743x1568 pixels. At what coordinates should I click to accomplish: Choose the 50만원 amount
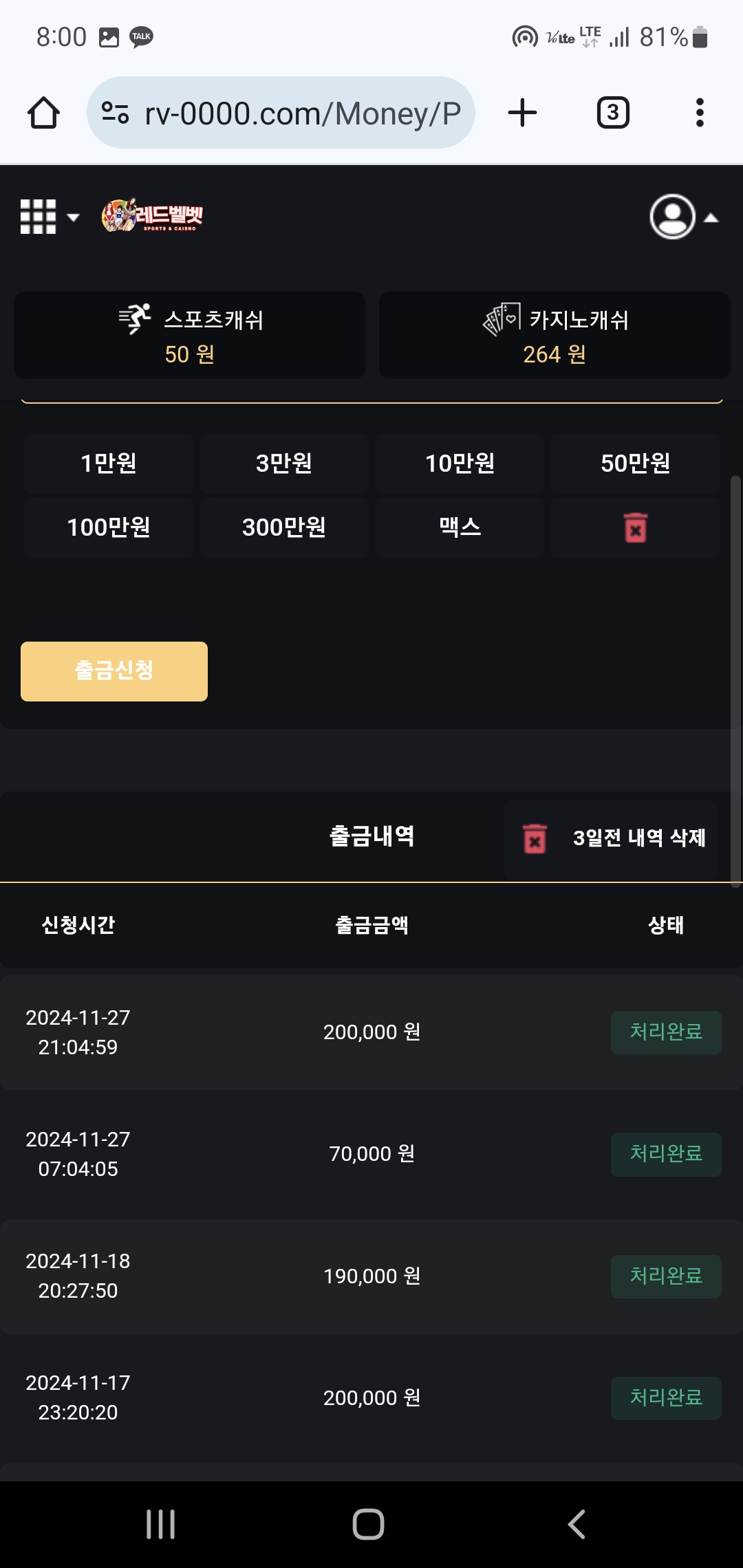pos(635,464)
